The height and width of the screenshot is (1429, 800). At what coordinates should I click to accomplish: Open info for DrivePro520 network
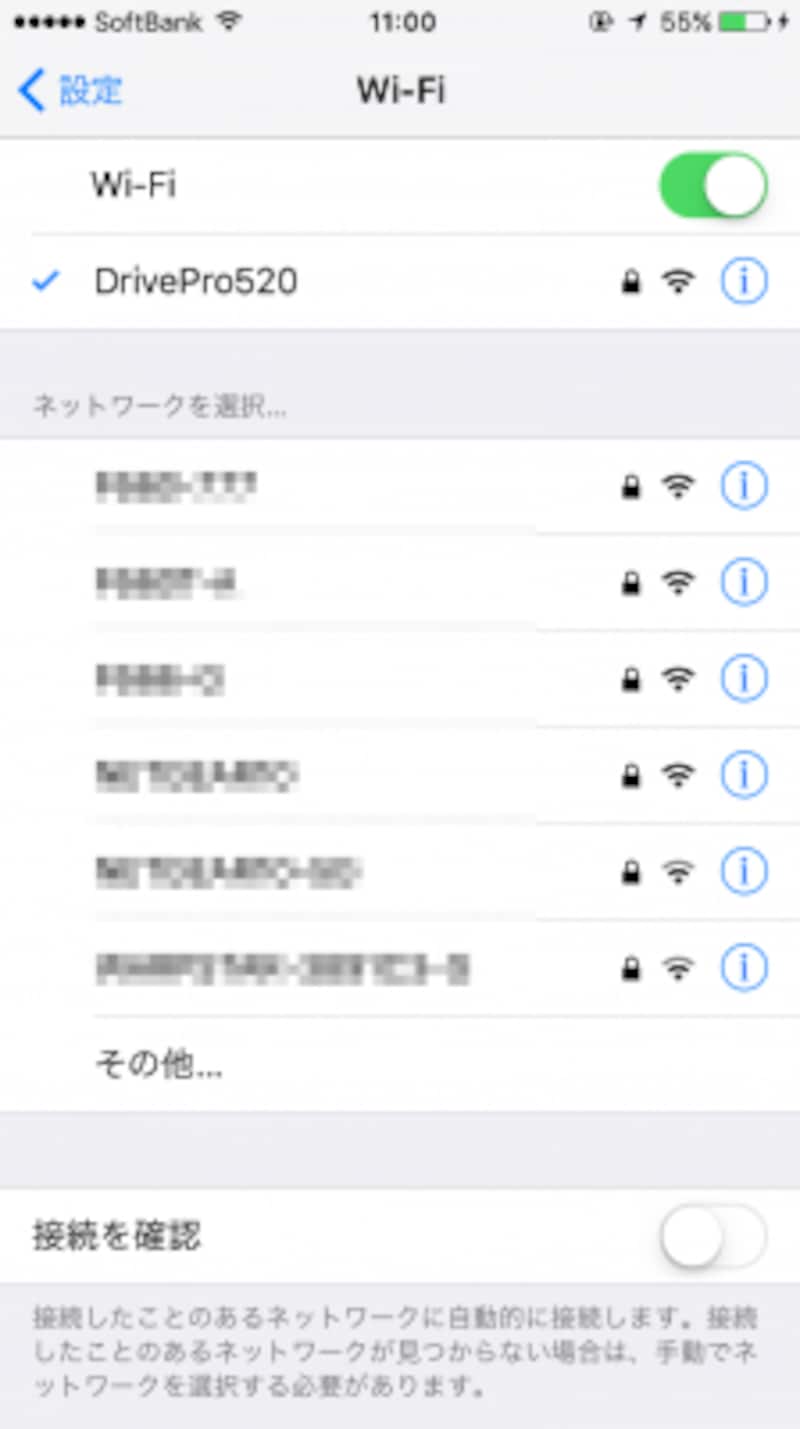pos(744,282)
